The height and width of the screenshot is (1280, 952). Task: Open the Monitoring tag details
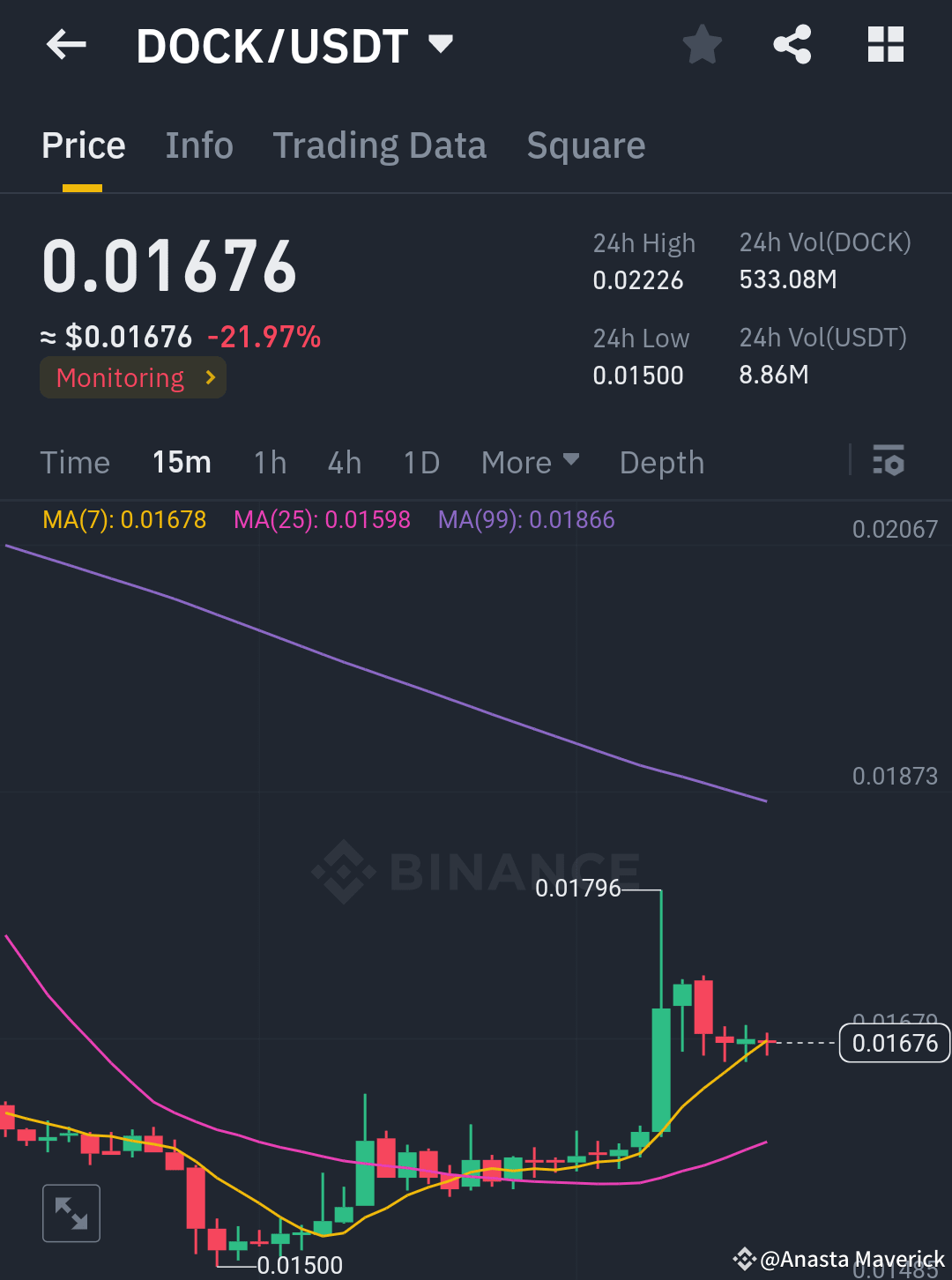[x=132, y=377]
